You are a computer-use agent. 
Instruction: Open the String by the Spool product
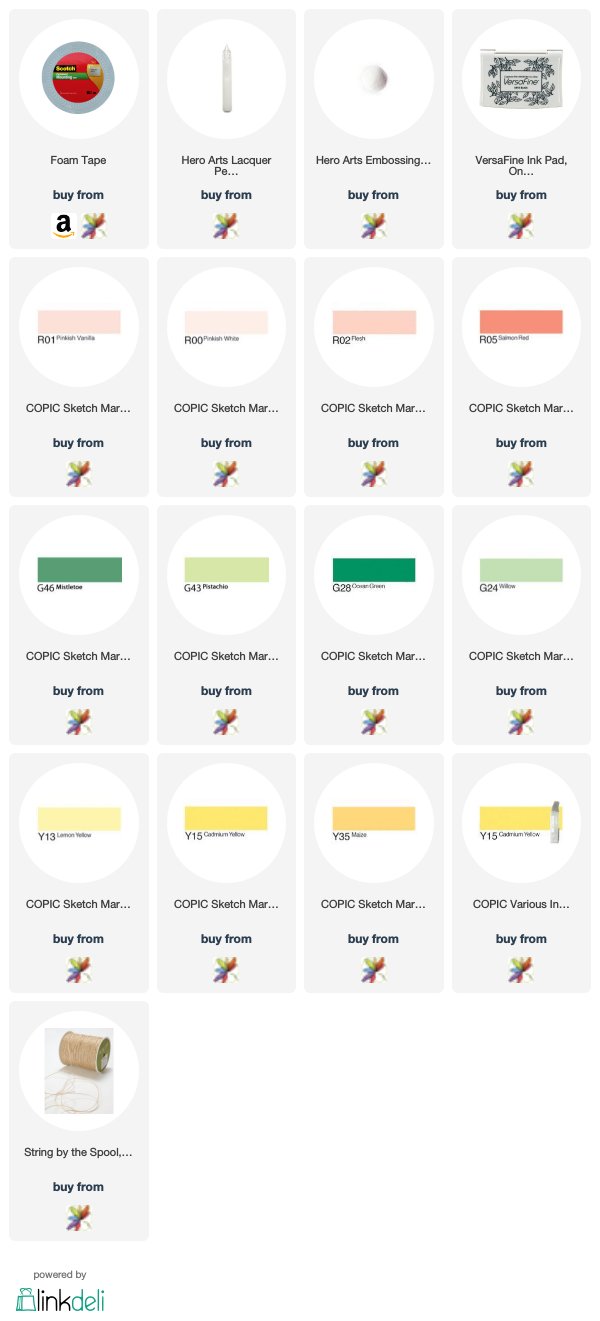(79, 1121)
